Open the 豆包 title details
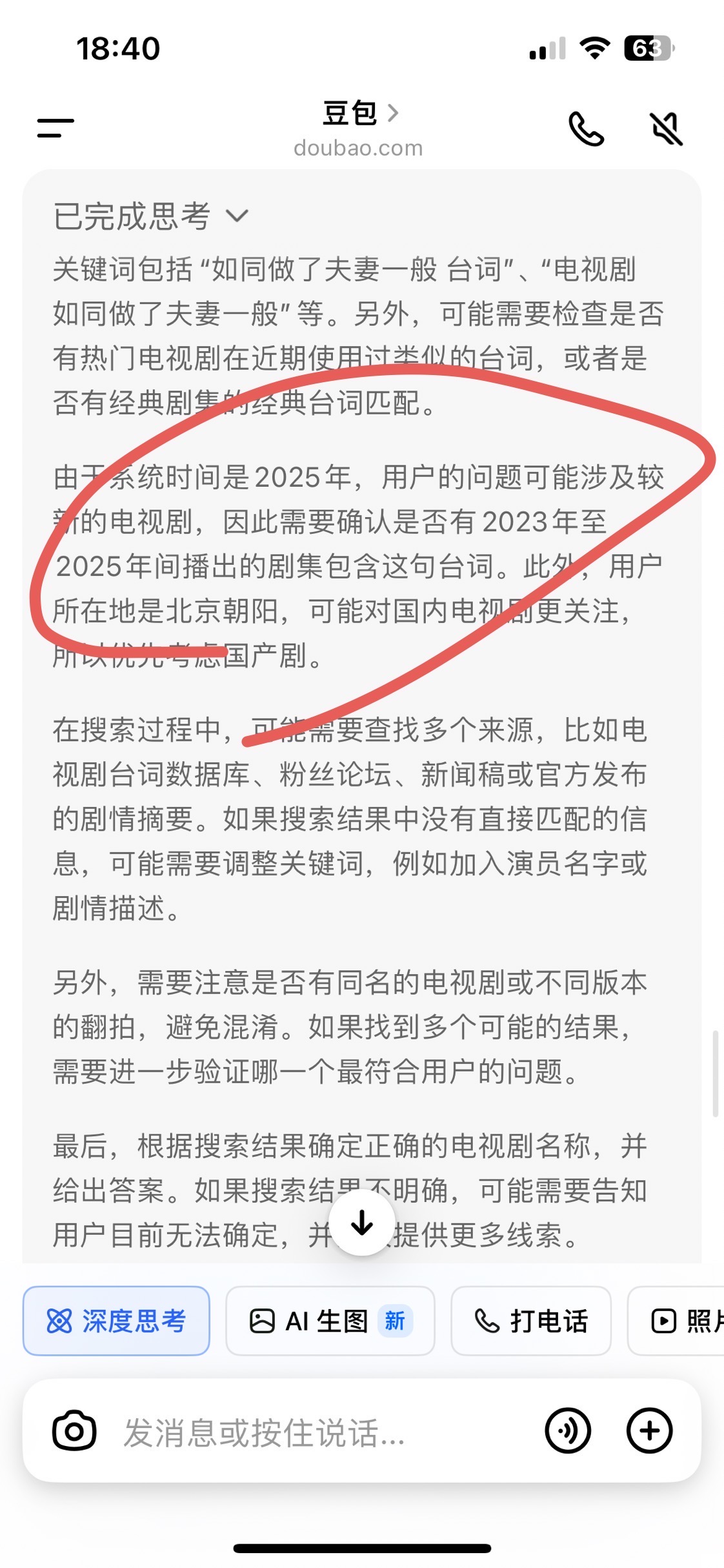The height and width of the screenshot is (1568, 724). pyautogui.click(x=360, y=114)
